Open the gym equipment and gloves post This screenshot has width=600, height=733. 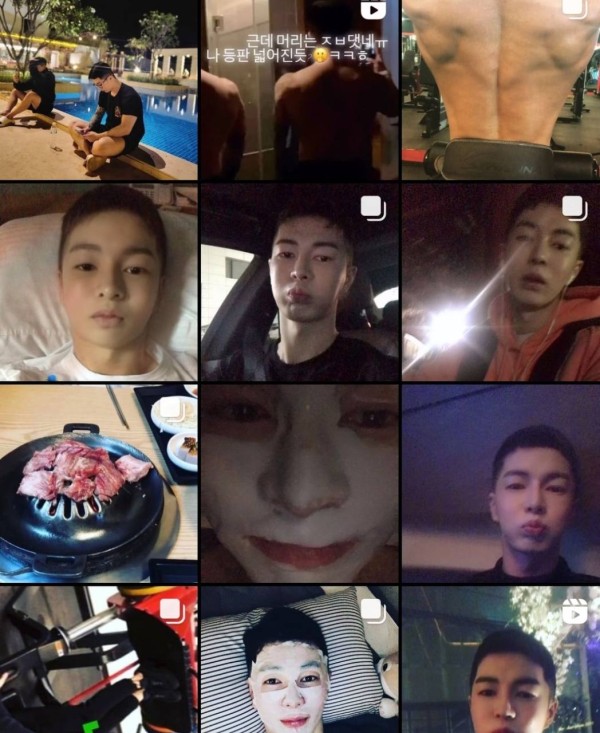click(x=98, y=660)
